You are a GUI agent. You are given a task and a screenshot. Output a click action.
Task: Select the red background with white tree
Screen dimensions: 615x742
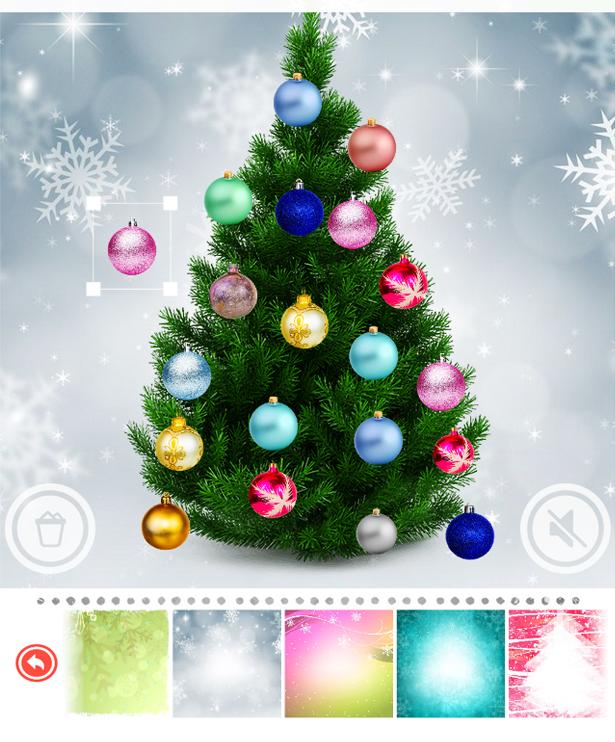coord(561,662)
